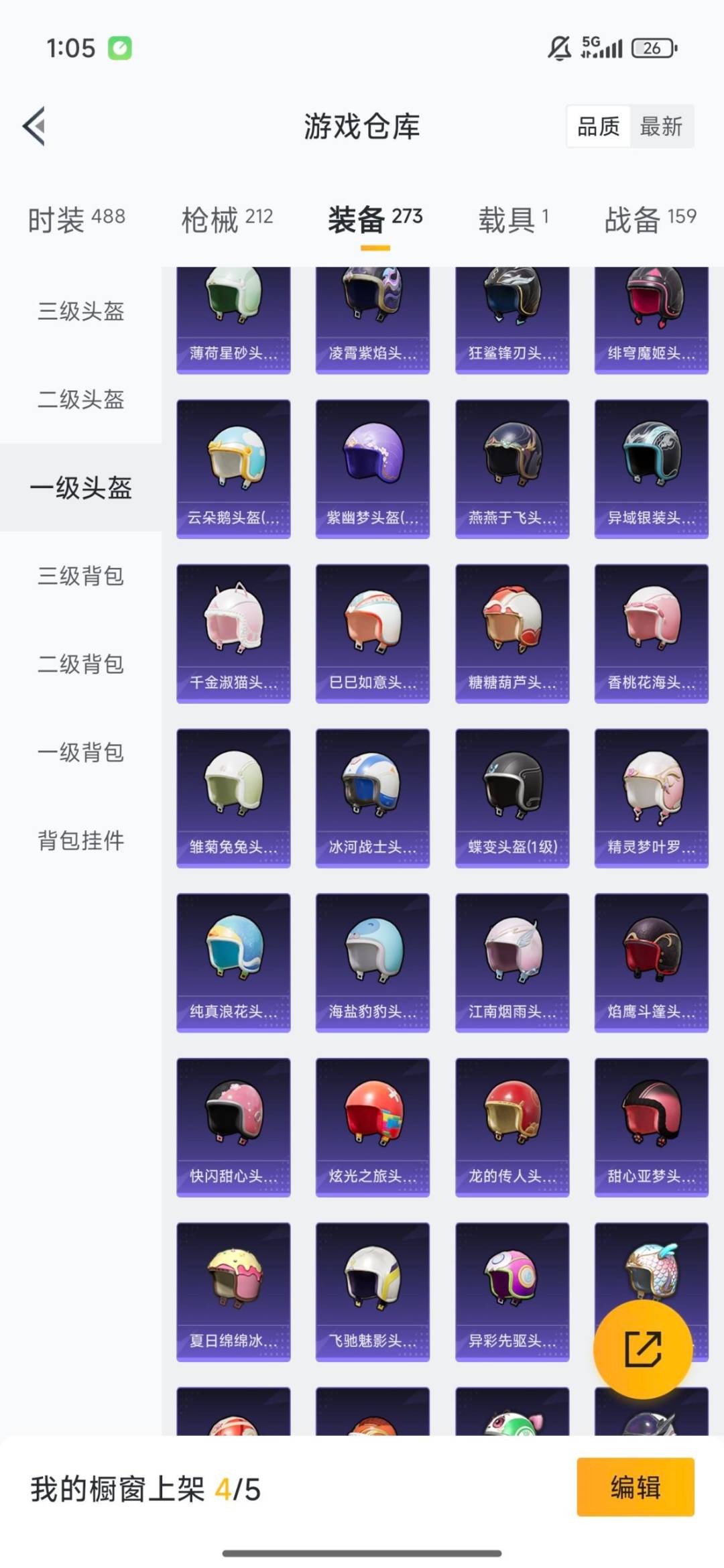Select the 海盐豹豹头盔 item

coord(372,962)
